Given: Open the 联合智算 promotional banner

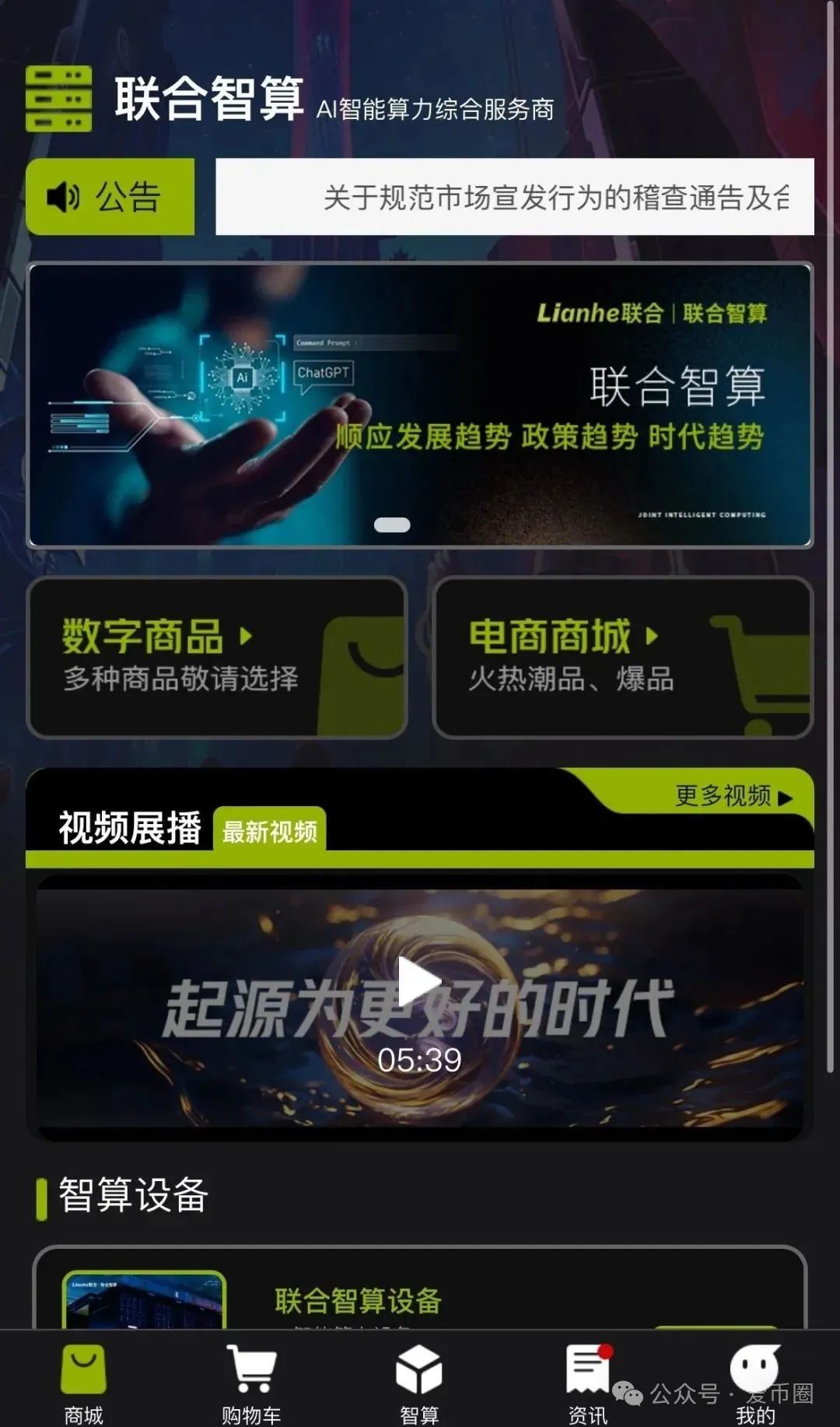Looking at the screenshot, I should pyautogui.click(x=420, y=405).
